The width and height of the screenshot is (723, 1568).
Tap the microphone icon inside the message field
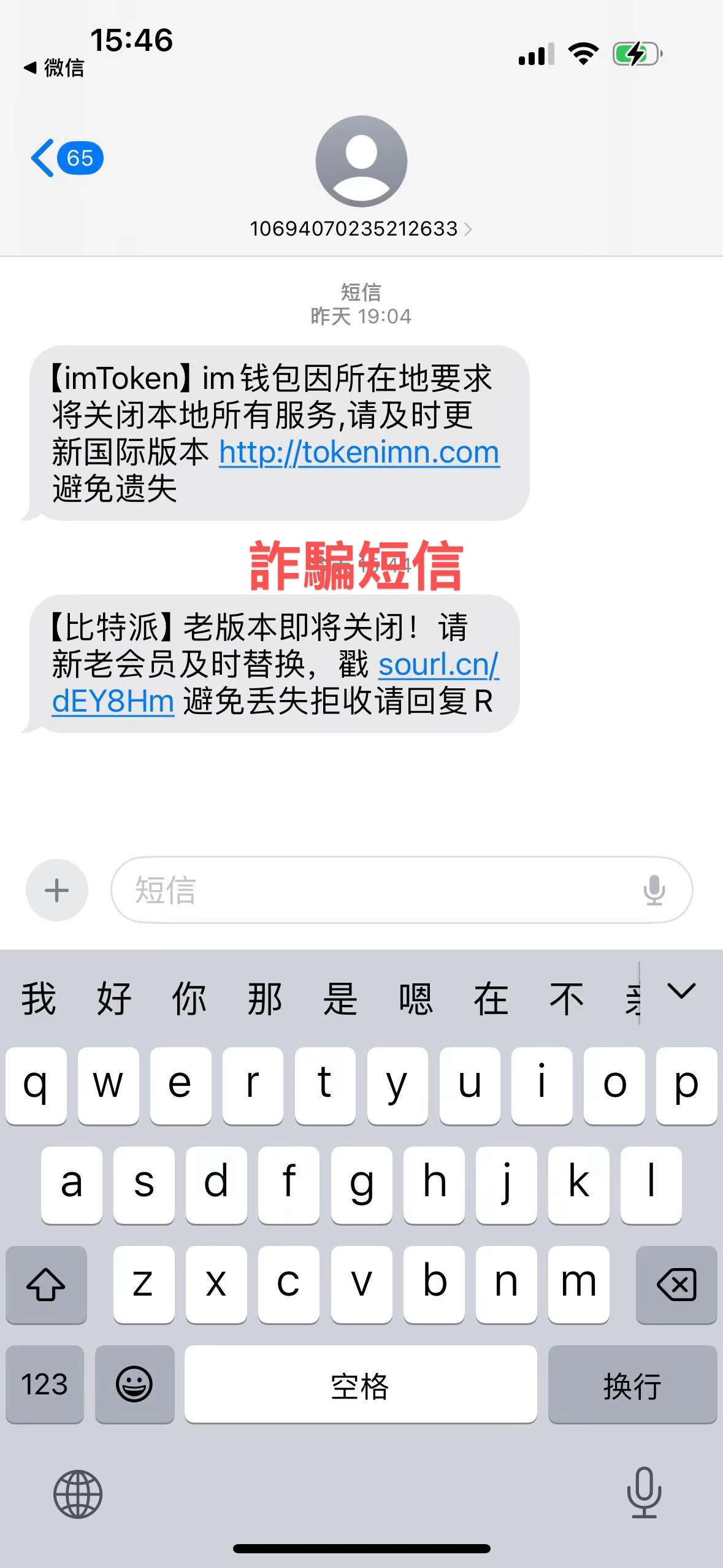pos(654,891)
